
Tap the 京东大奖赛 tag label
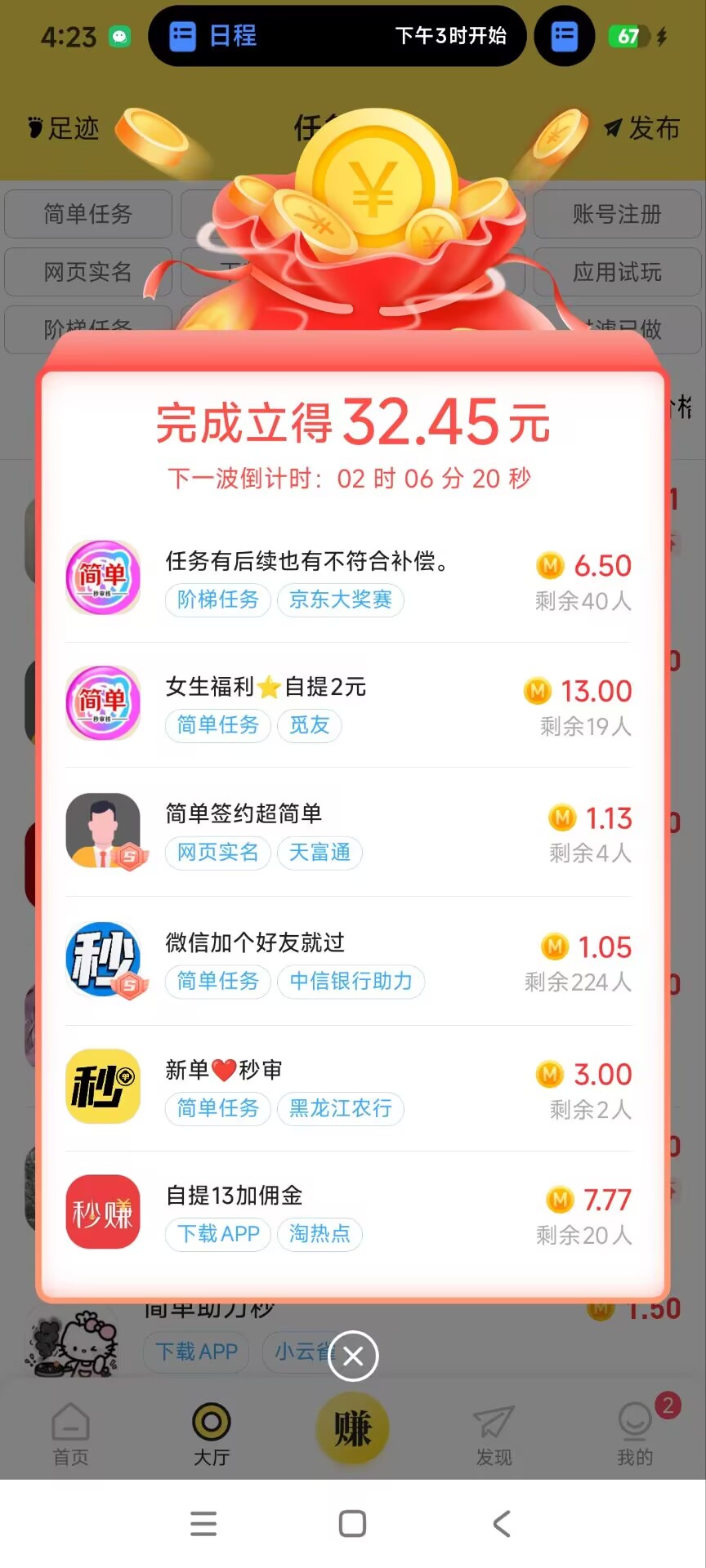tap(340, 600)
